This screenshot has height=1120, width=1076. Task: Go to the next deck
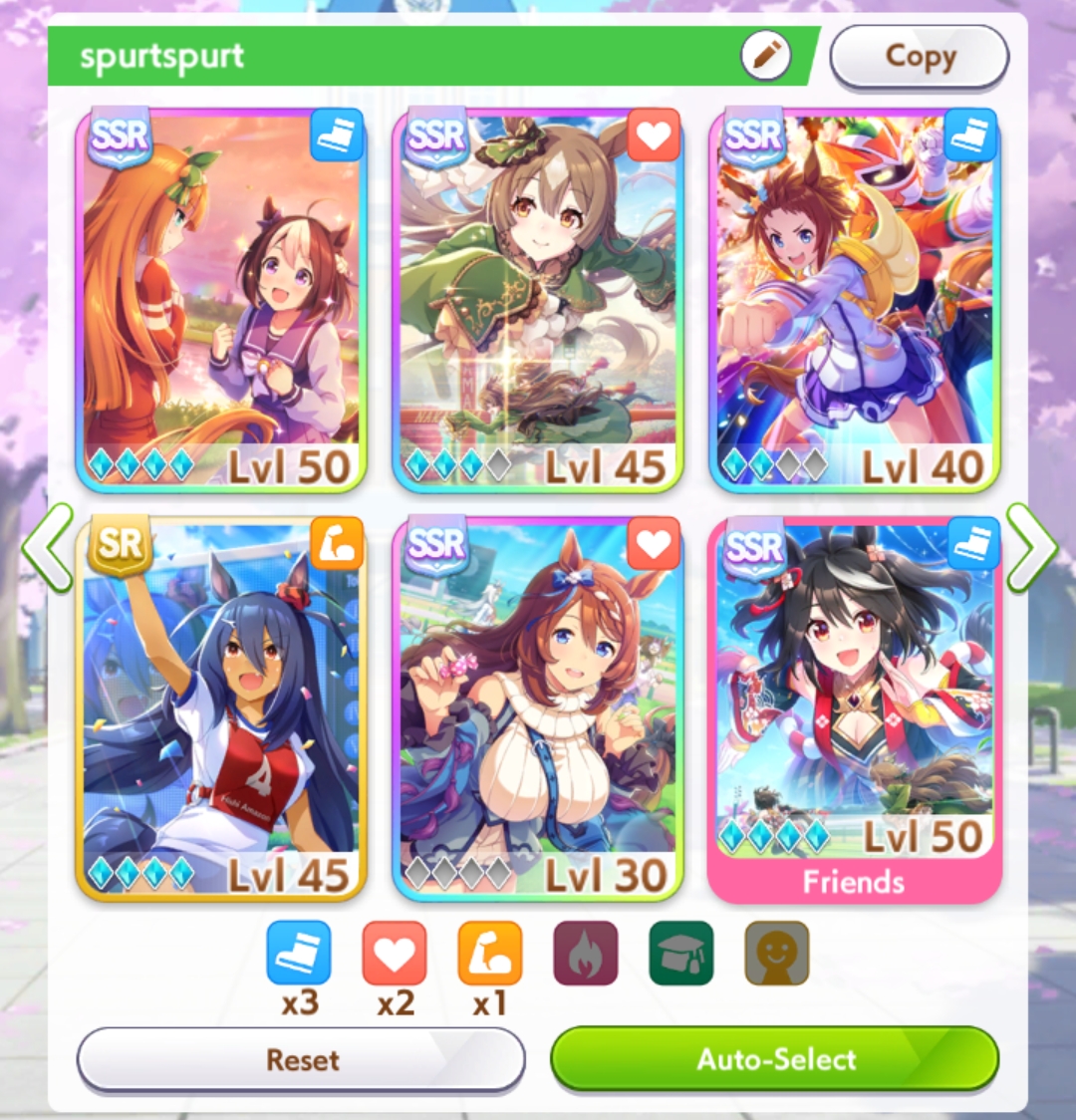pyautogui.click(x=1031, y=548)
